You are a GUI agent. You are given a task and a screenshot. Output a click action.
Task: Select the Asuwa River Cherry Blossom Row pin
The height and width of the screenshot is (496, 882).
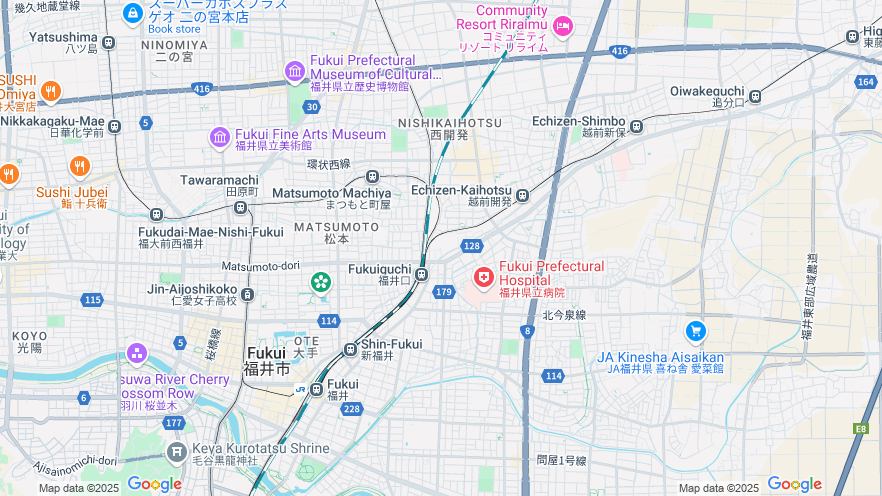[x=137, y=354]
